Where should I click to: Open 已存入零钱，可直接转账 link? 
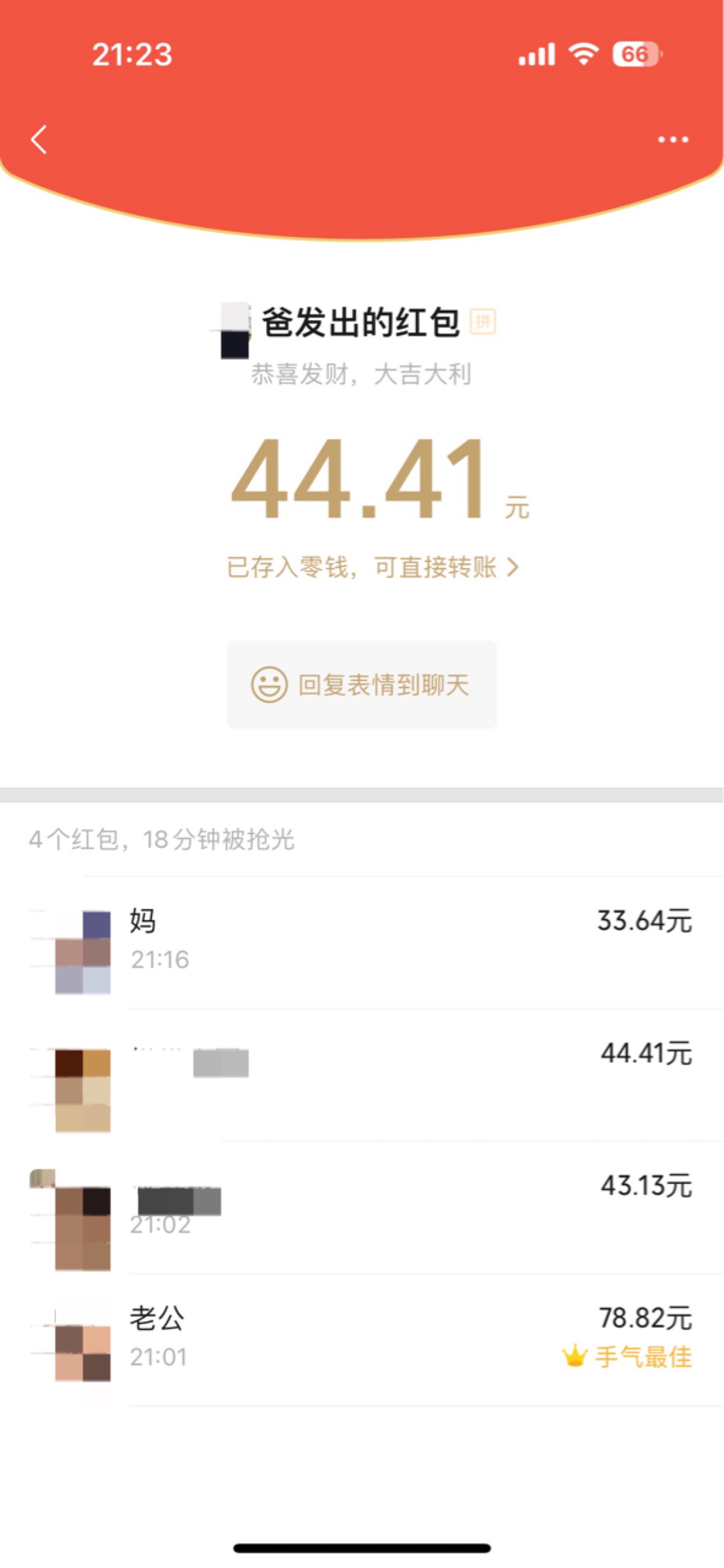click(x=372, y=567)
